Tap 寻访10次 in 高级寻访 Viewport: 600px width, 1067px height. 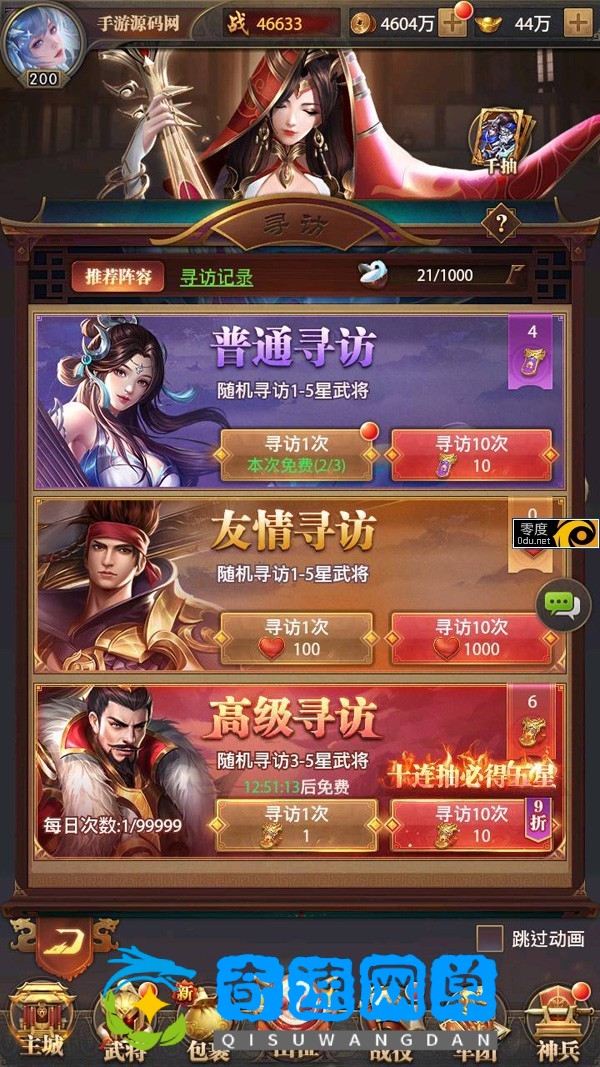coord(470,825)
